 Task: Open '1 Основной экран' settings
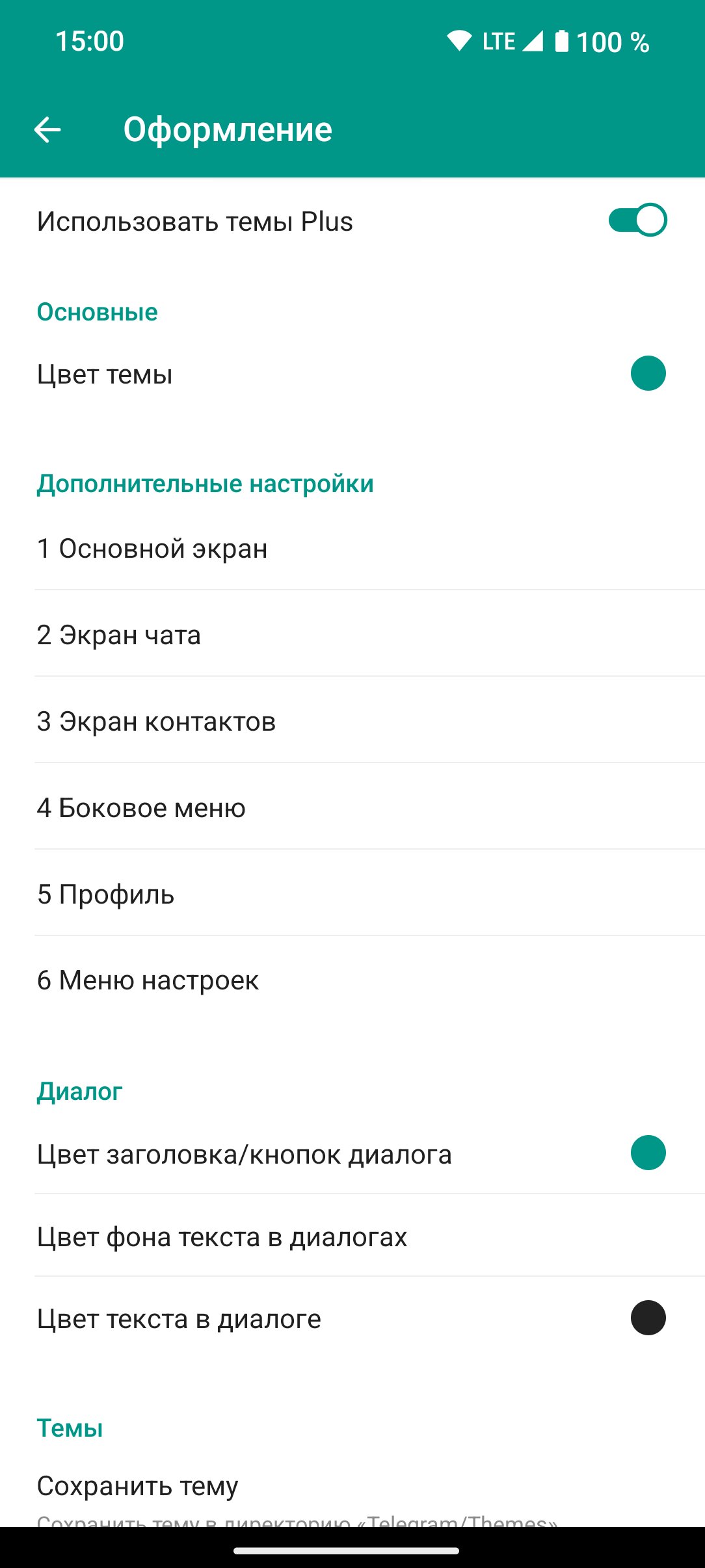pos(352,547)
